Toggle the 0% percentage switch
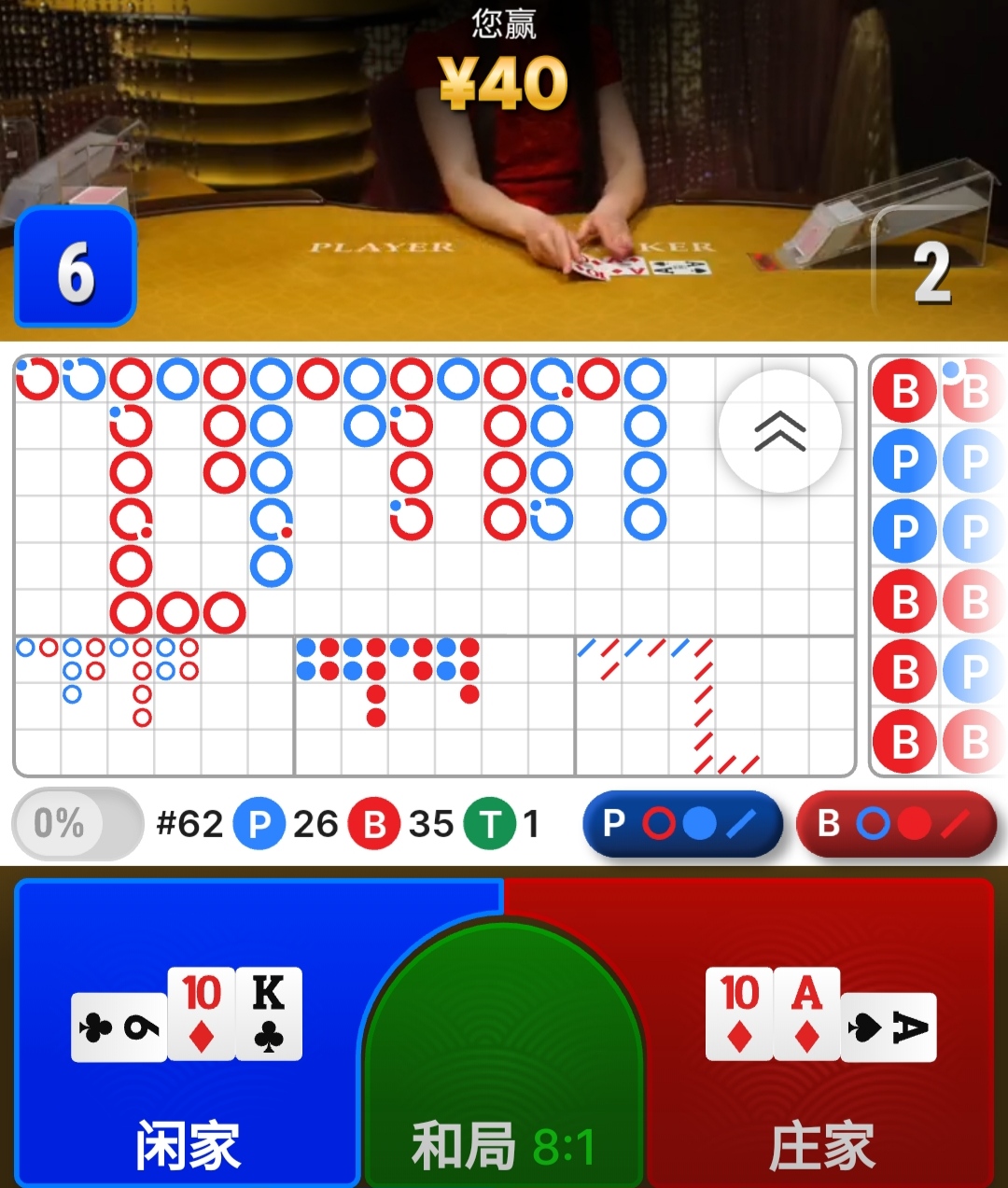 [77, 824]
